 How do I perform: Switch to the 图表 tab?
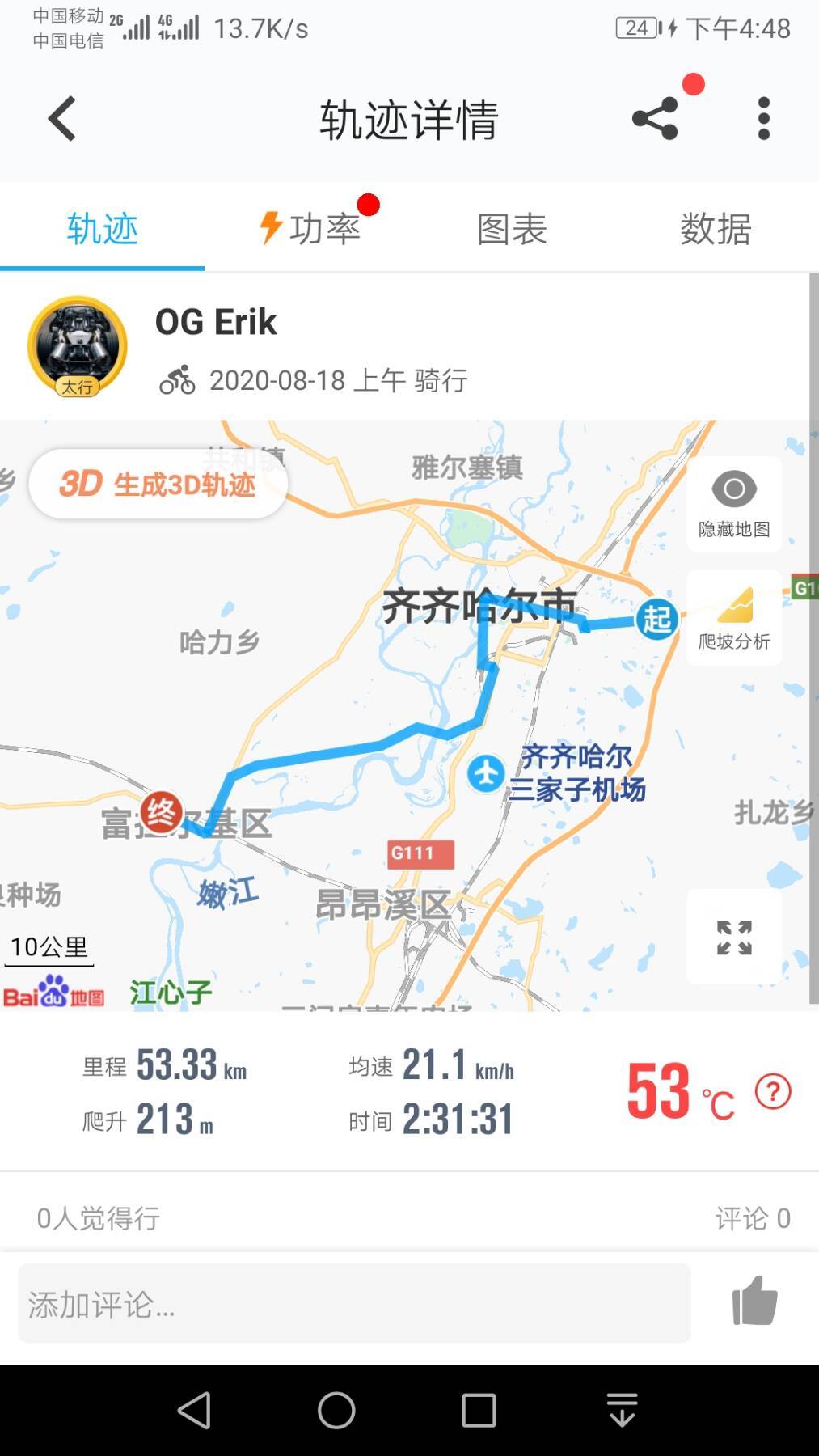click(512, 229)
